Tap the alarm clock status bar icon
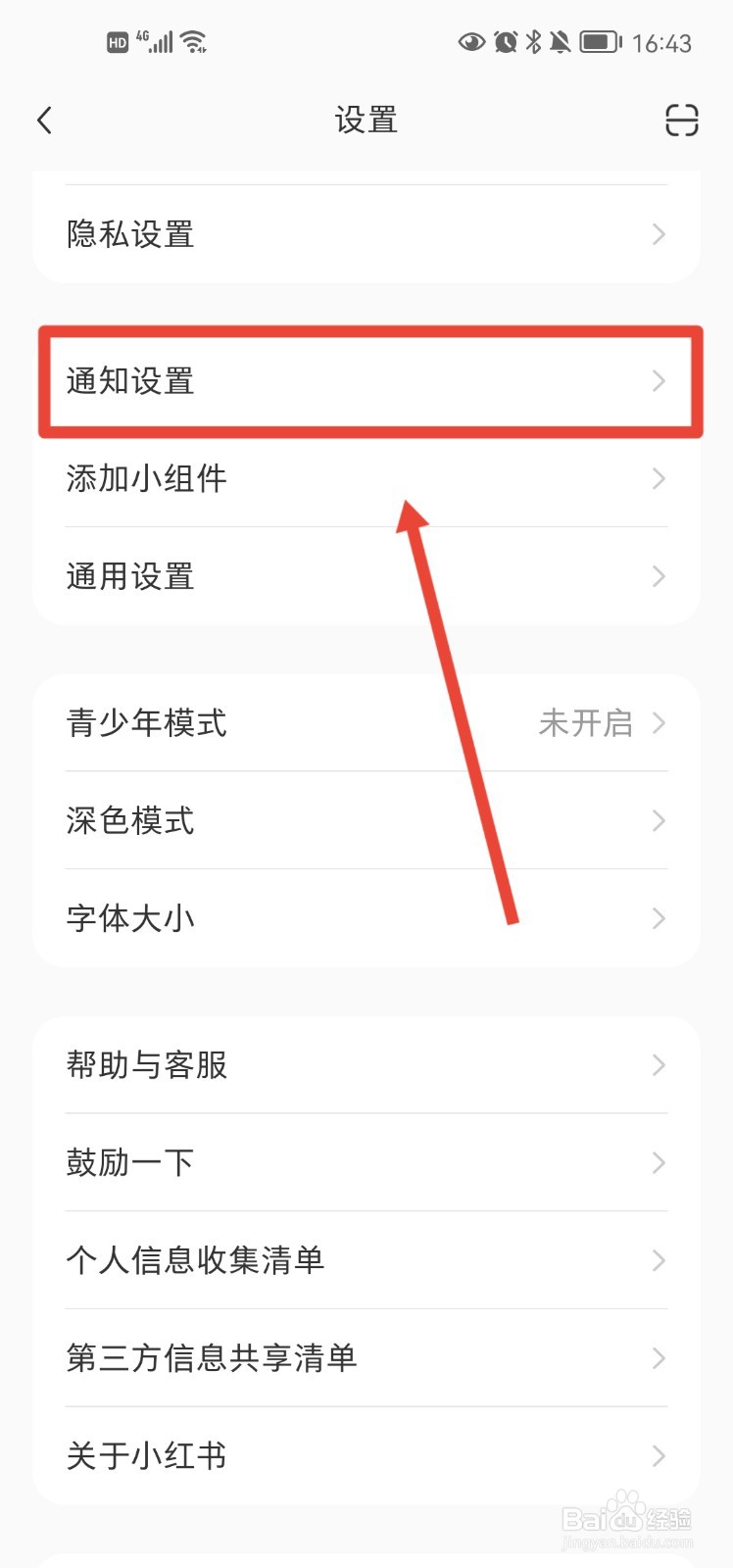This screenshot has height=1568, width=733. (x=505, y=41)
